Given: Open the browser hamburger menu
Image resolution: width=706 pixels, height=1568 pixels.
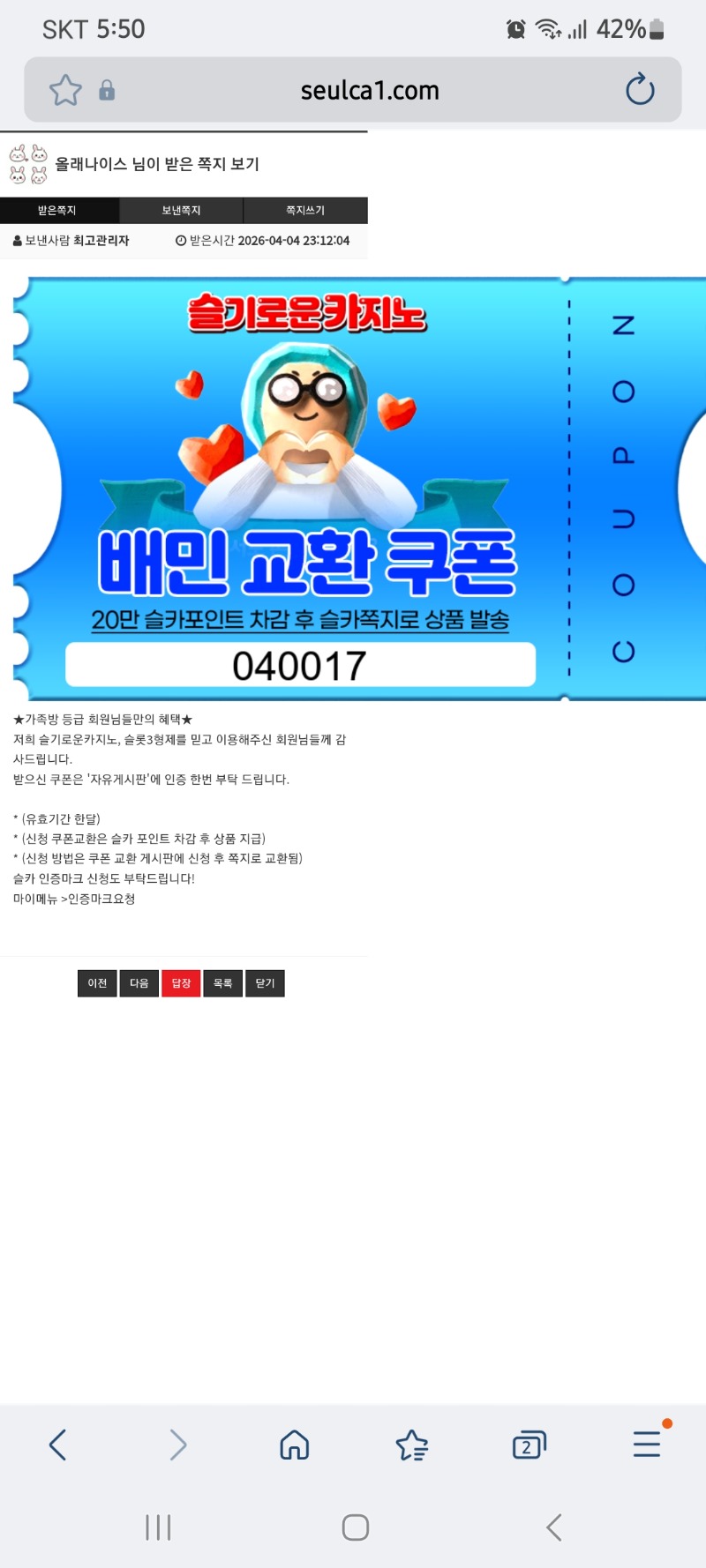Looking at the screenshot, I should (x=647, y=1445).
